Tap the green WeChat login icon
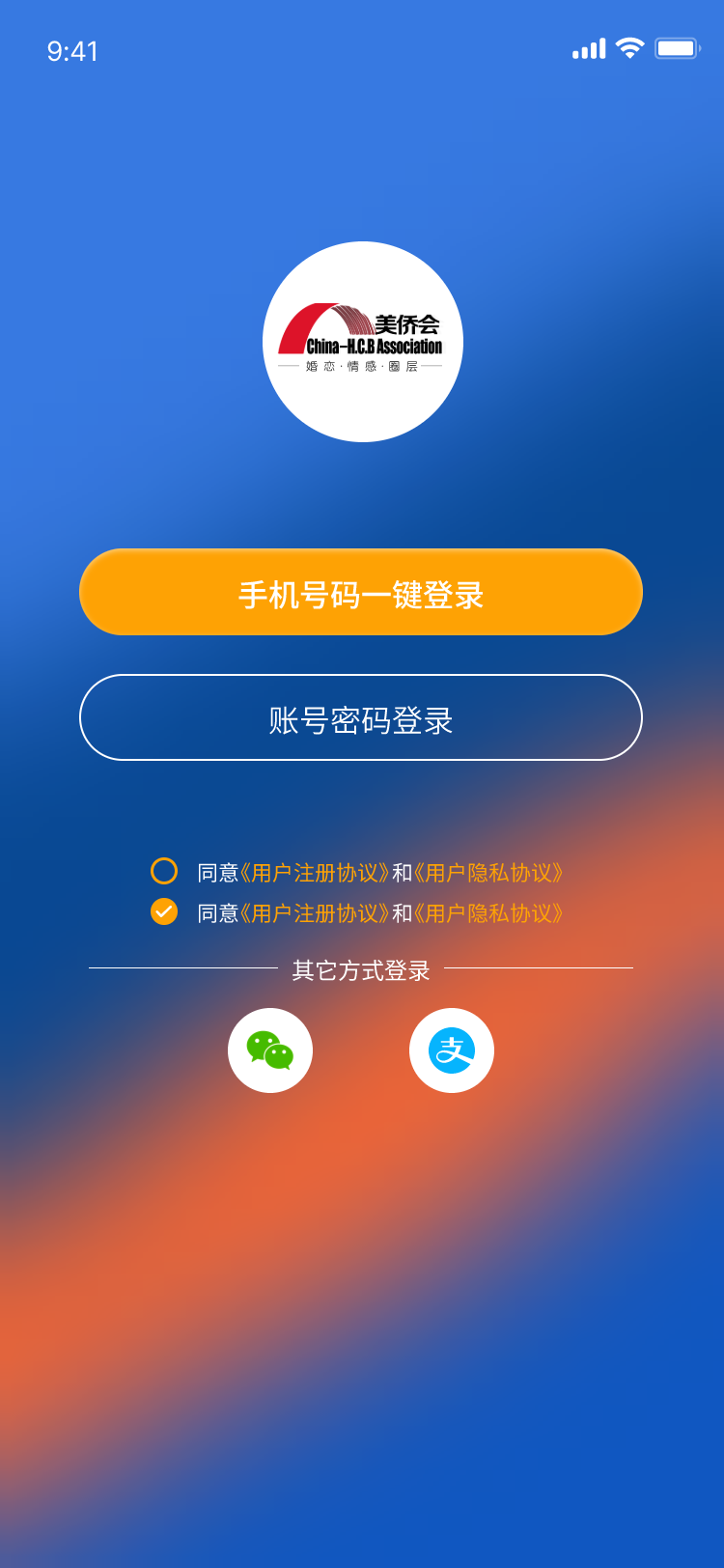This screenshot has width=724, height=1568. tap(269, 1050)
